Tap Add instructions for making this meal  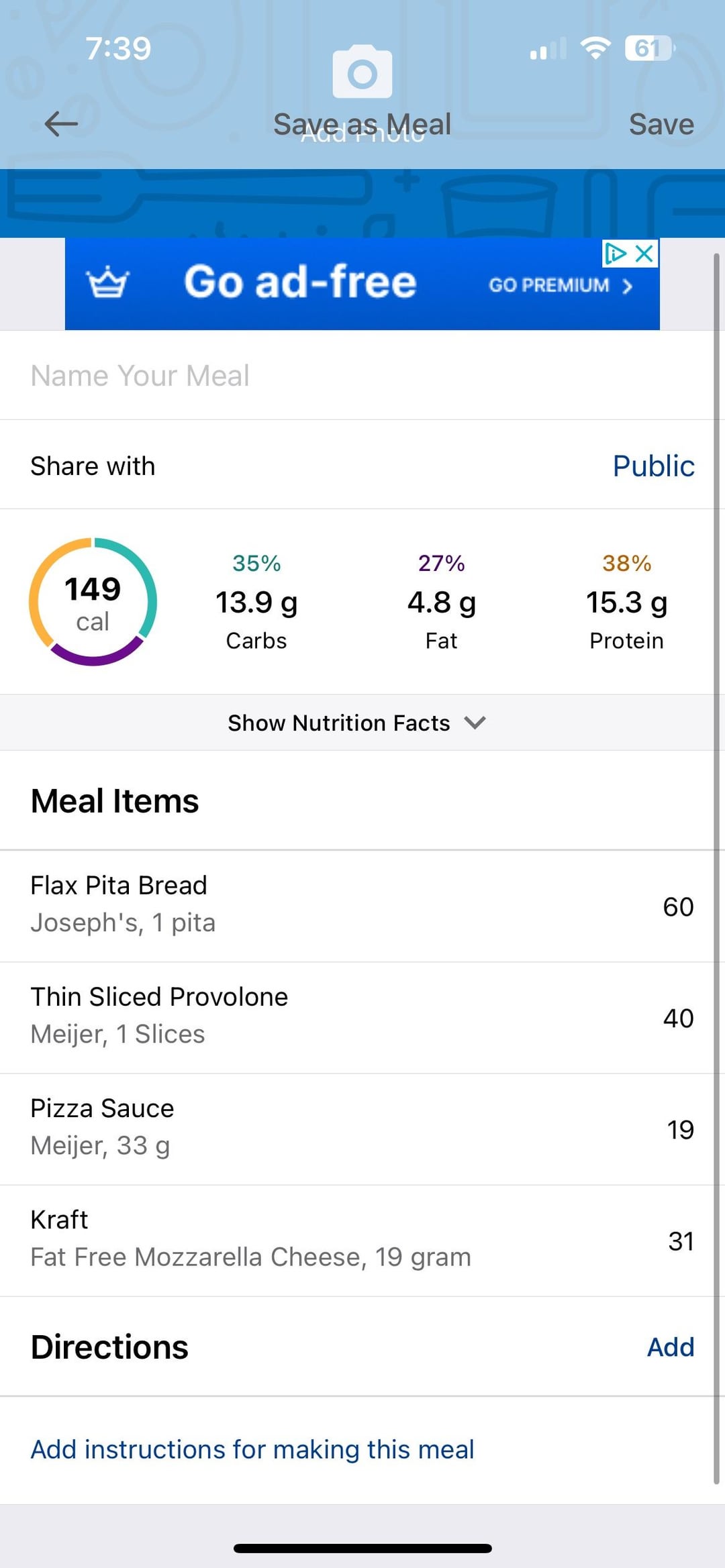(252, 1449)
